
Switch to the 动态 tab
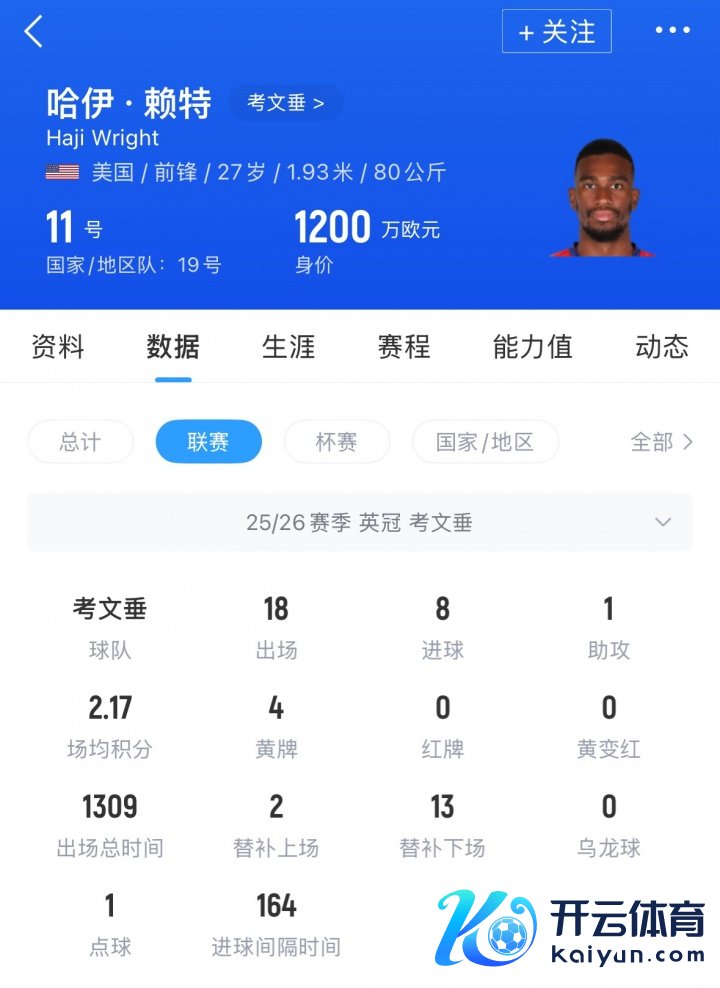tap(662, 347)
